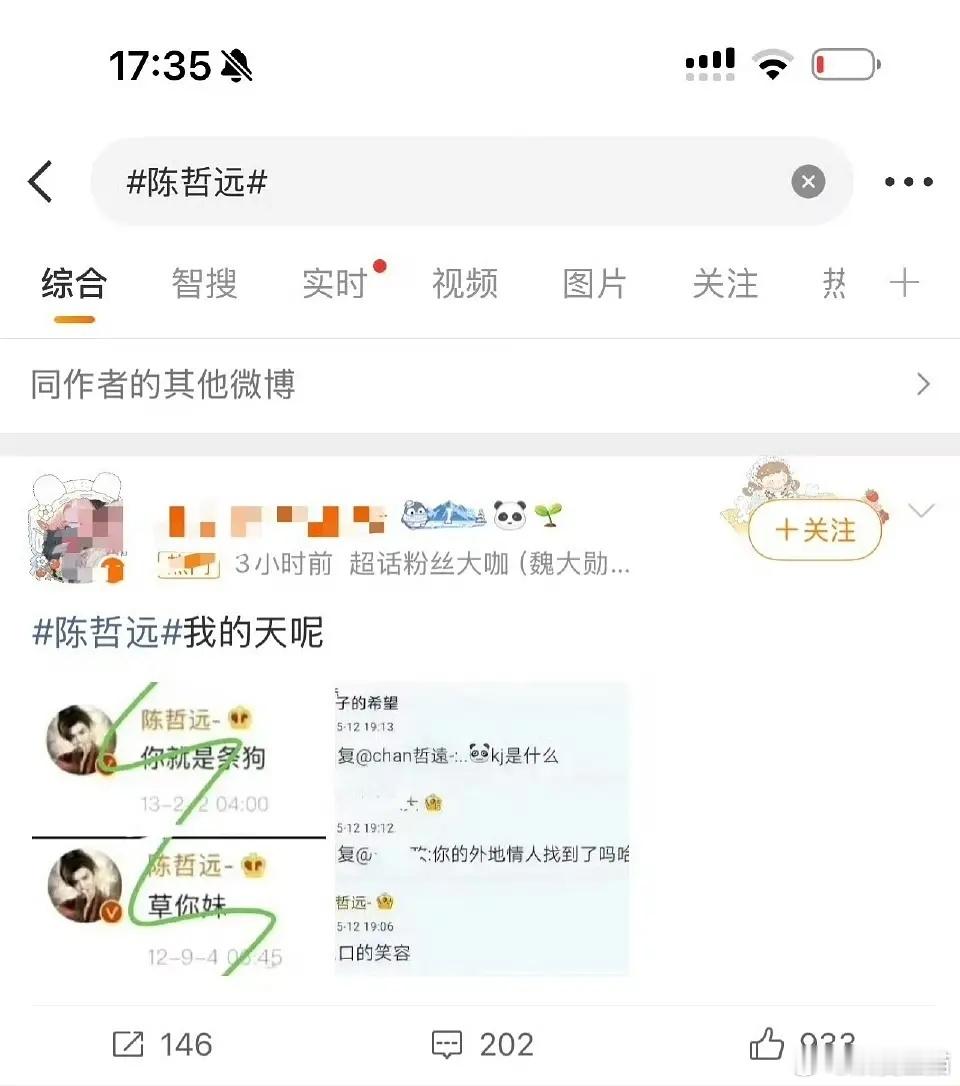Open comments via the speech bubble icon
This screenshot has height=1086, width=960.
pyautogui.click(x=448, y=1044)
